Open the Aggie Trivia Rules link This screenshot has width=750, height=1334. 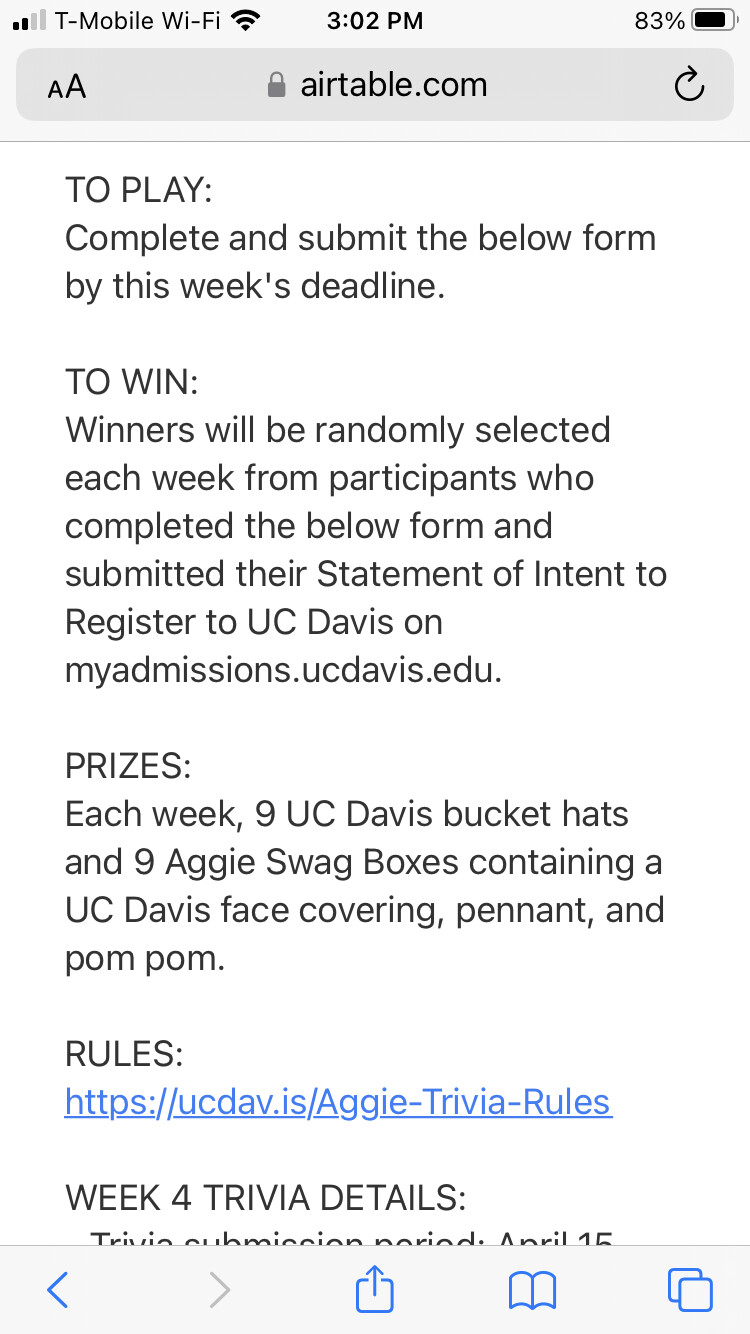coord(338,1102)
